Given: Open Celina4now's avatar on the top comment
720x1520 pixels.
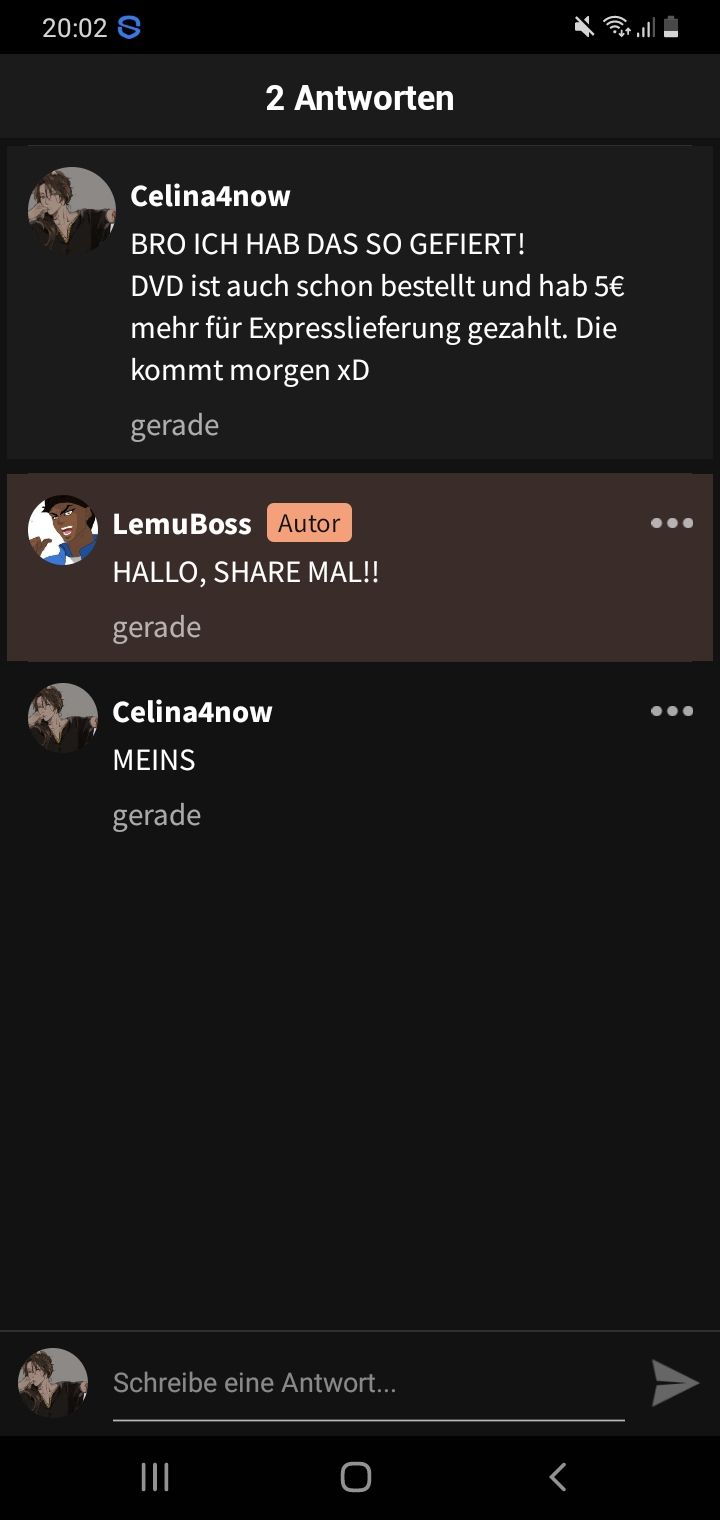Looking at the screenshot, I should [x=71, y=211].
